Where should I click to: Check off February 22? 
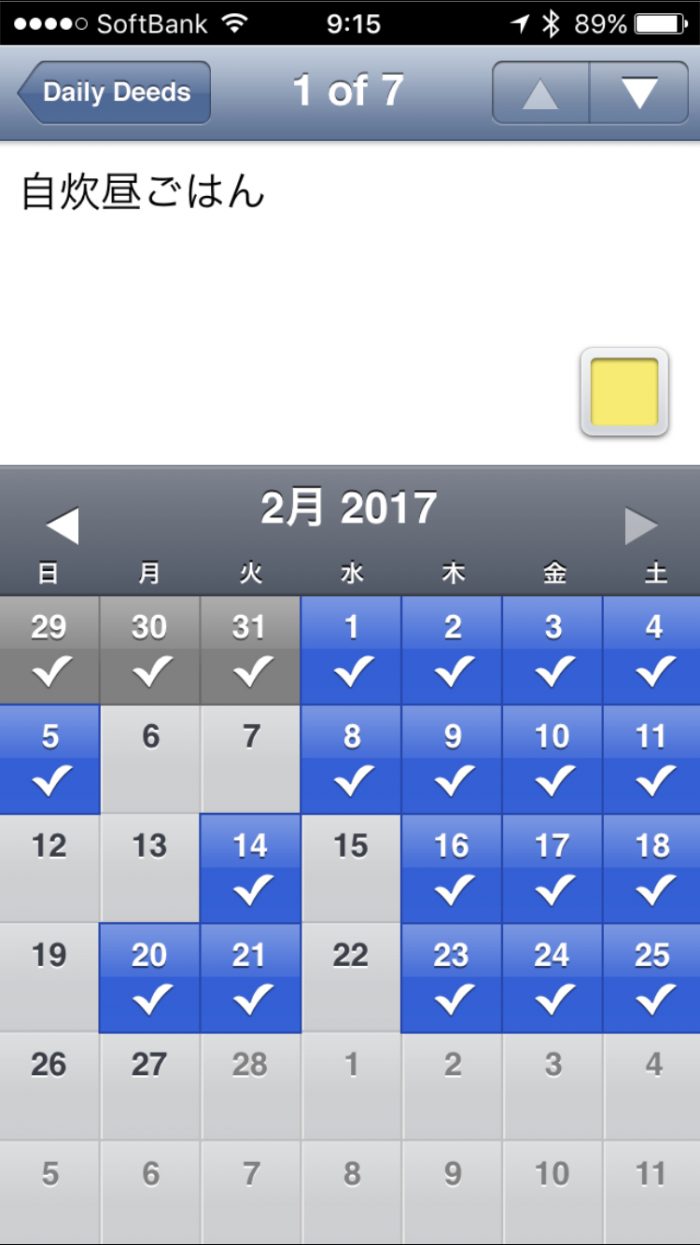[351, 977]
